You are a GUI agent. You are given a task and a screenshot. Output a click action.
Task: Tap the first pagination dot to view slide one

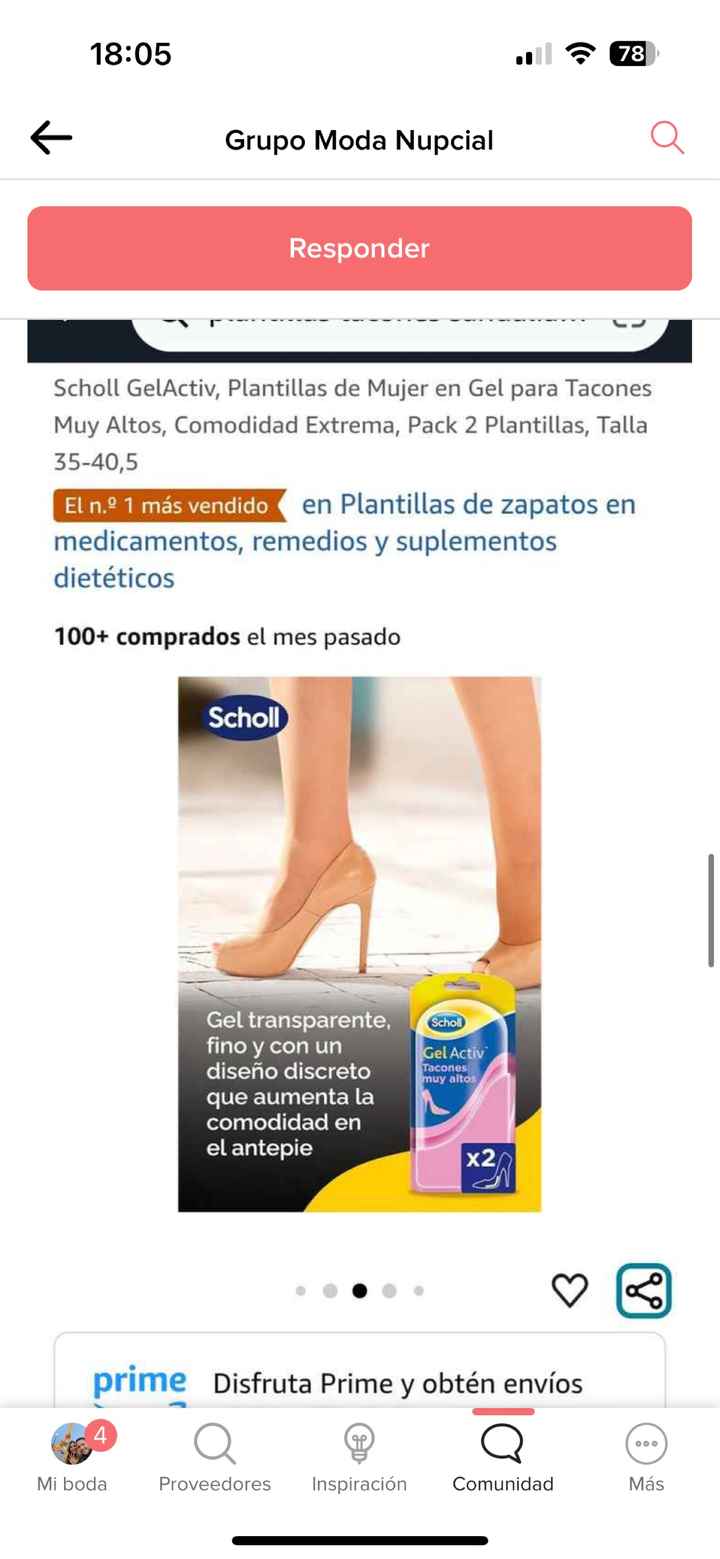coord(301,1291)
